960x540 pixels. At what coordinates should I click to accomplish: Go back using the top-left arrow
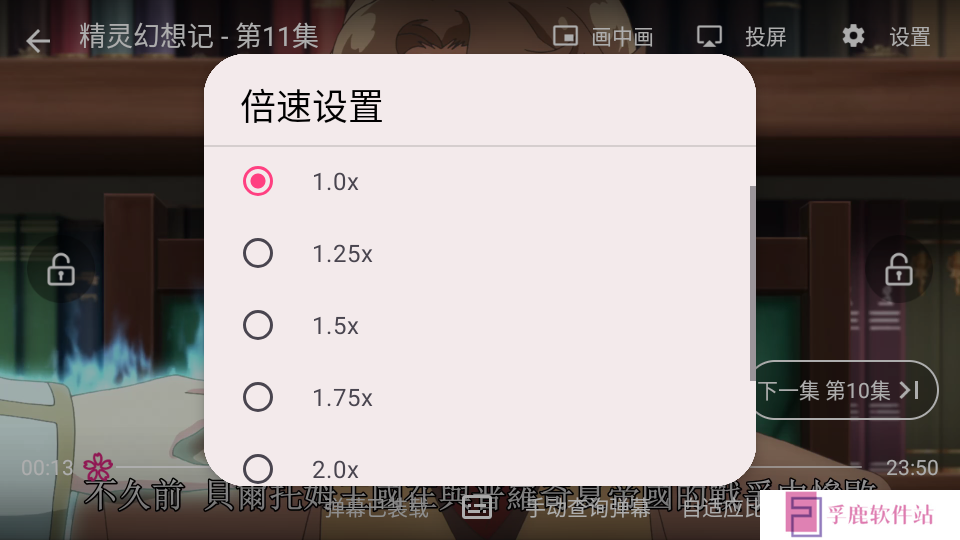pyautogui.click(x=38, y=40)
